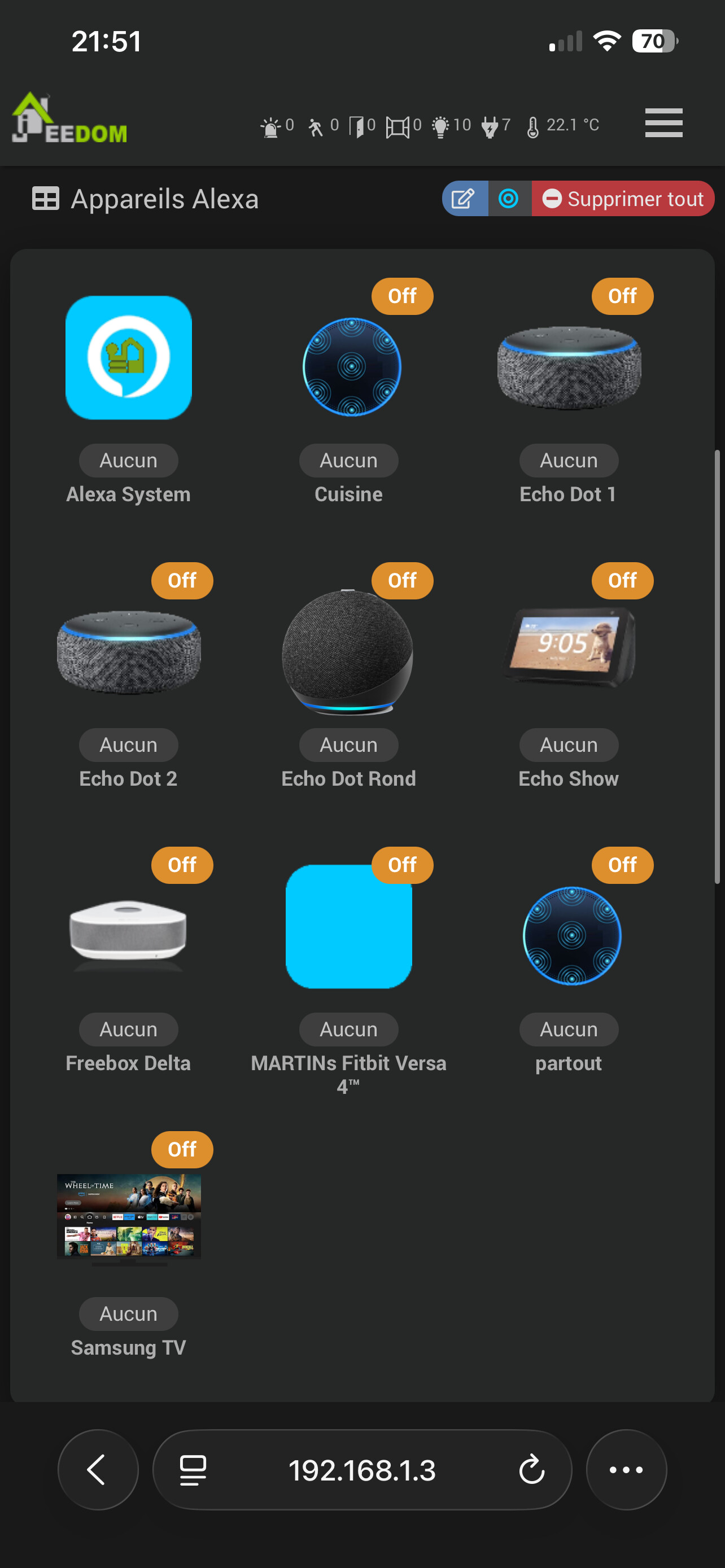This screenshot has width=725, height=1568.
Task: Tap the edit pencil button
Action: (x=464, y=199)
